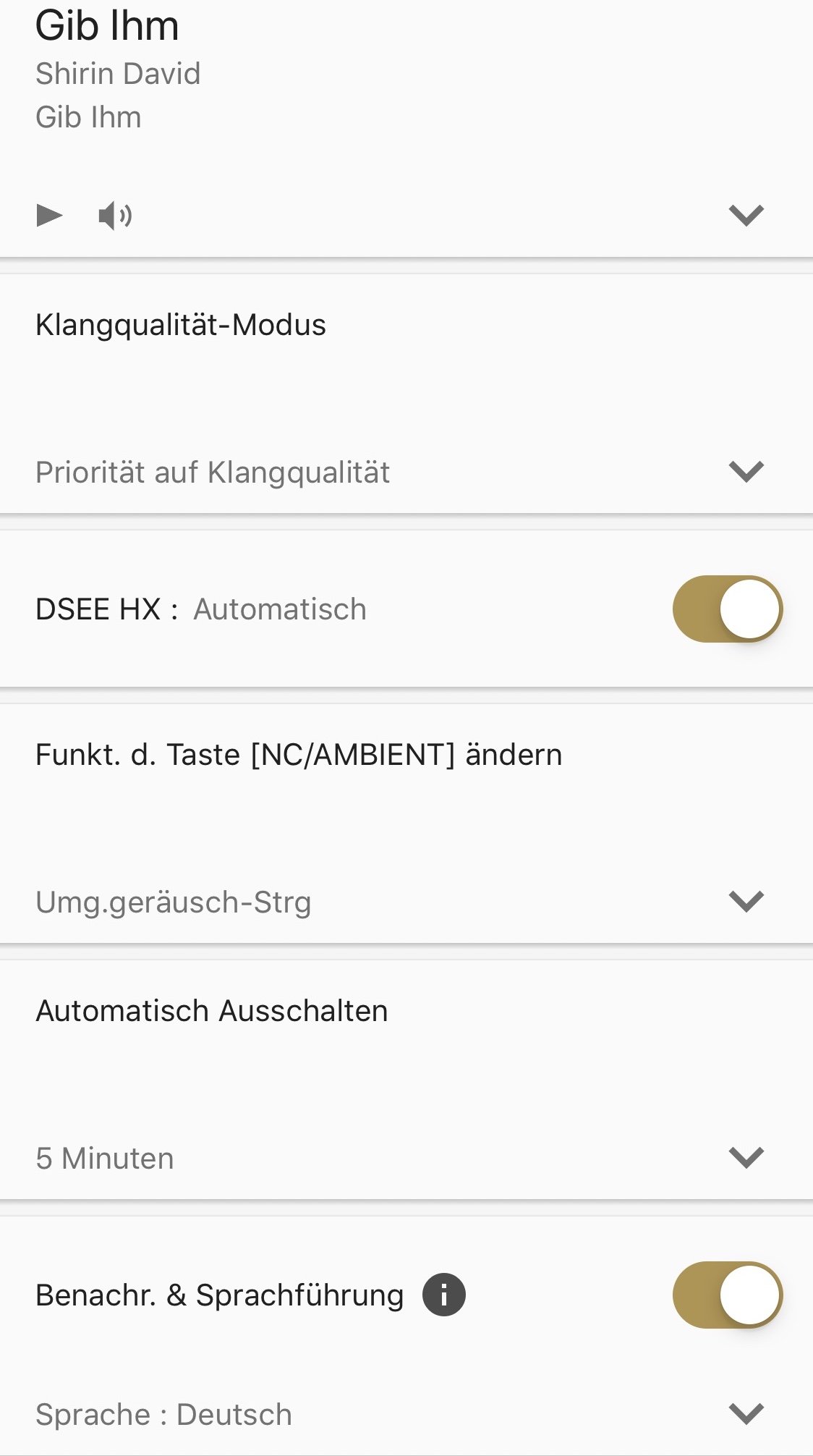Open the Automatisch Ausschalten time dropdown
This screenshot has width=813, height=1456.
[x=406, y=1158]
